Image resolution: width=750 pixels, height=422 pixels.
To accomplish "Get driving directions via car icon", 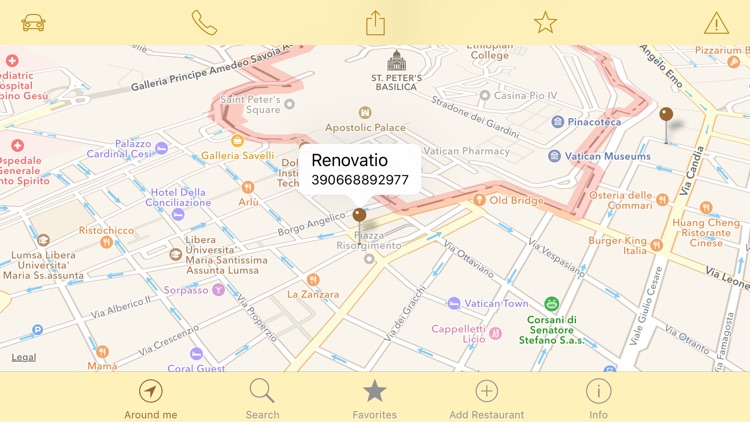I will coord(33,22).
